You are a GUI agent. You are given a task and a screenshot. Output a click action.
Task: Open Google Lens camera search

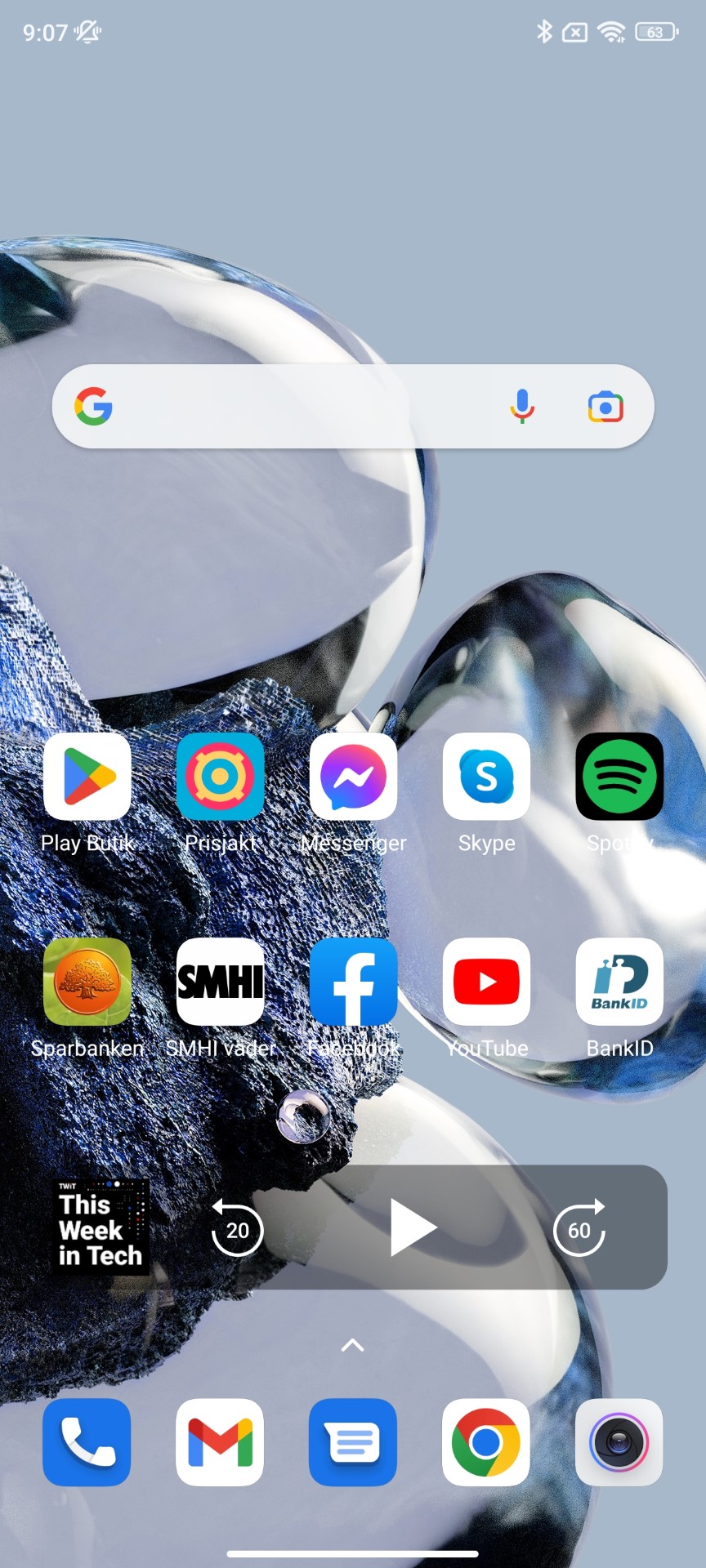[605, 406]
